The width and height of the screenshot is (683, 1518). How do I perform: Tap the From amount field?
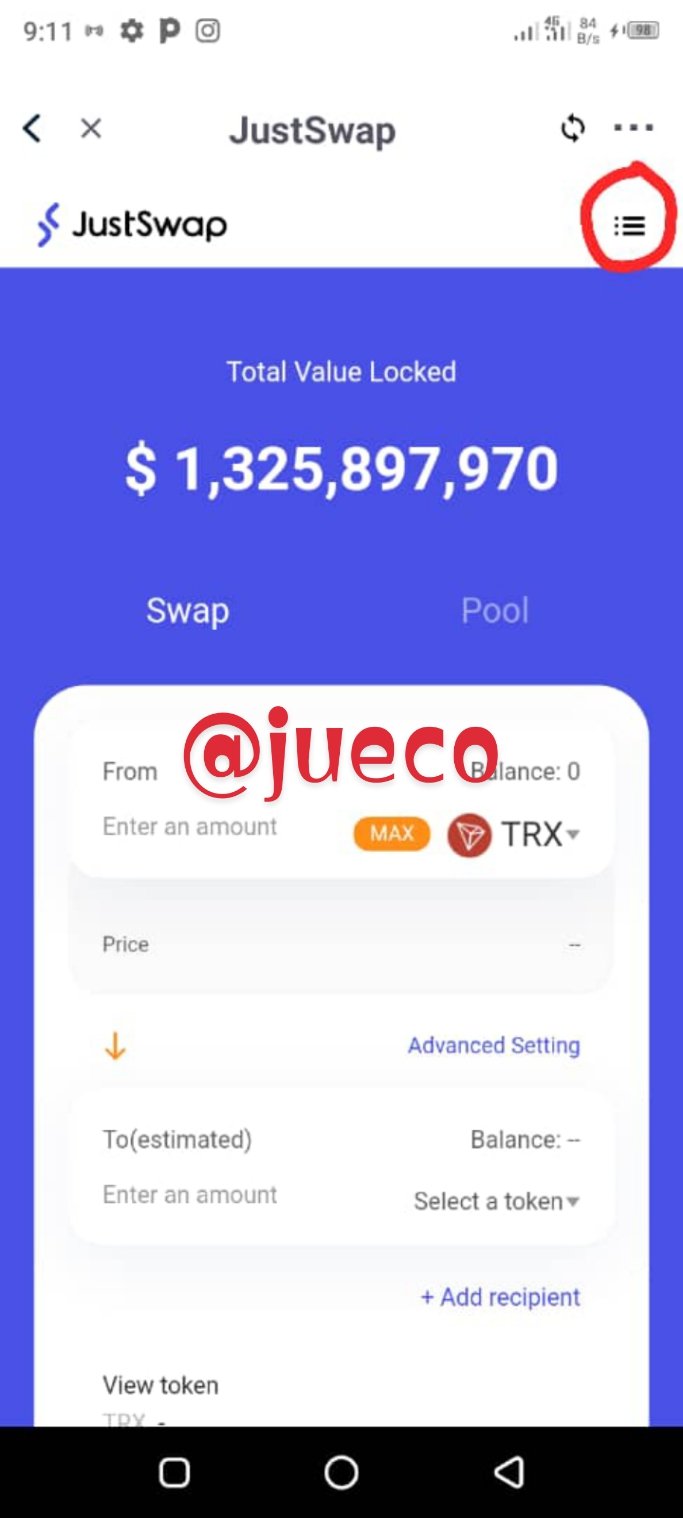coord(190,827)
